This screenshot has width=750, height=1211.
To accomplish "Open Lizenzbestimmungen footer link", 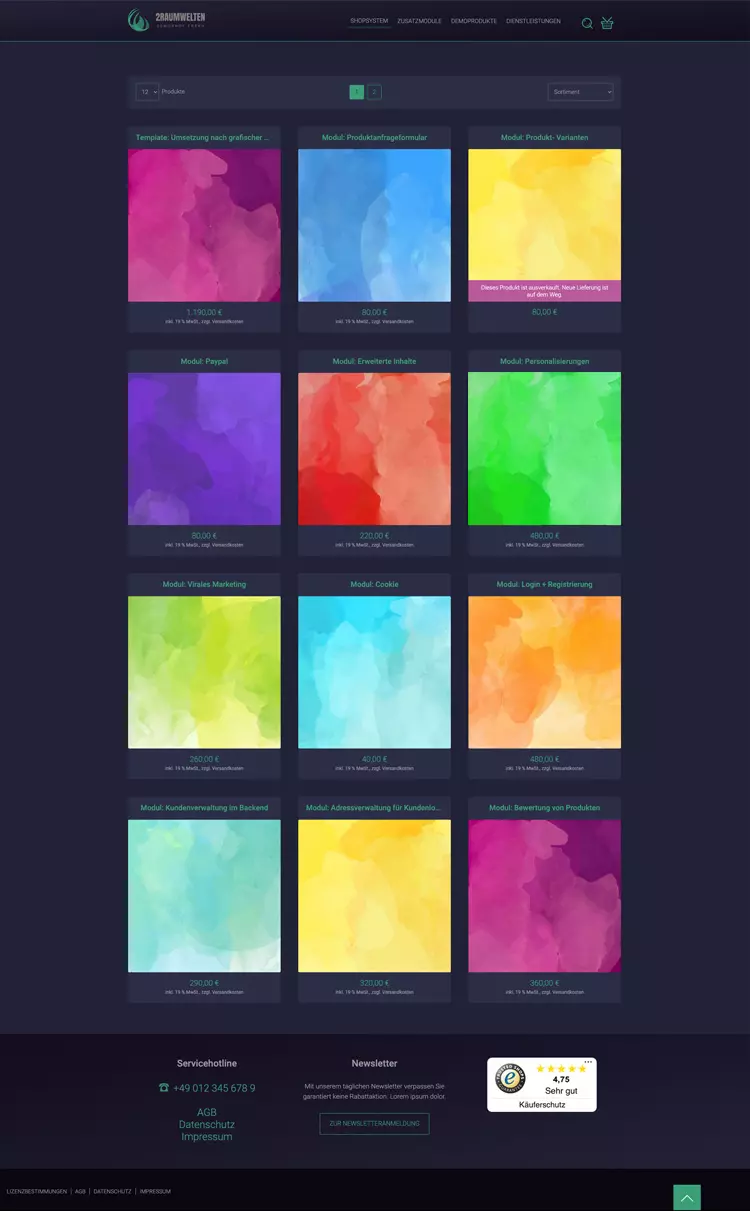I will [37, 1192].
